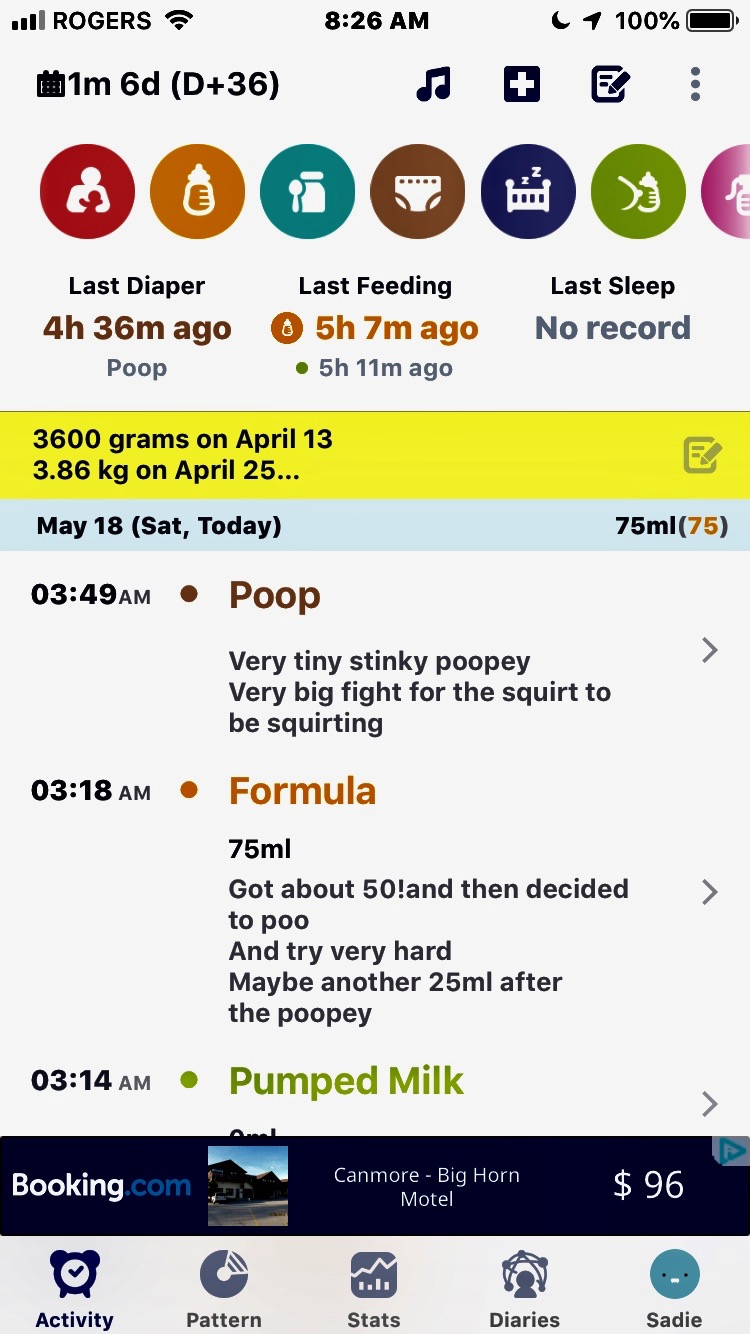The height and width of the screenshot is (1334, 750).
Task: Edit the yellow weight memo
Action: click(x=702, y=455)
